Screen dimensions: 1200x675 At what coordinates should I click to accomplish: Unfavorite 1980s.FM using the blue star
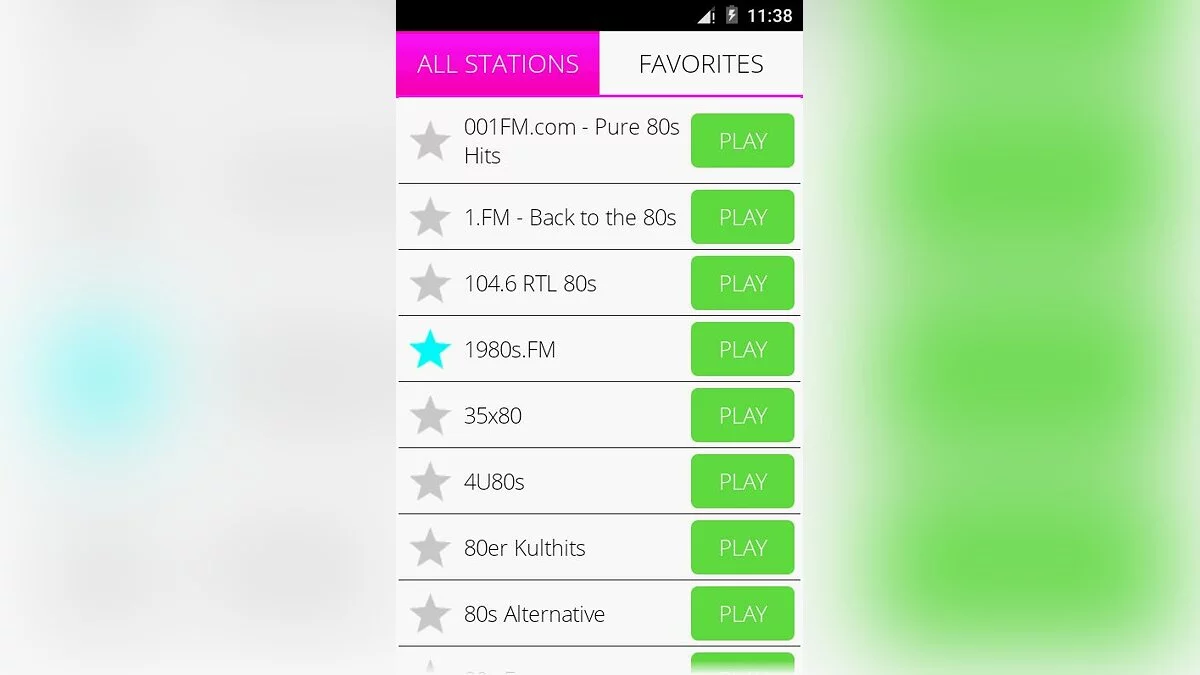[430, 349]
